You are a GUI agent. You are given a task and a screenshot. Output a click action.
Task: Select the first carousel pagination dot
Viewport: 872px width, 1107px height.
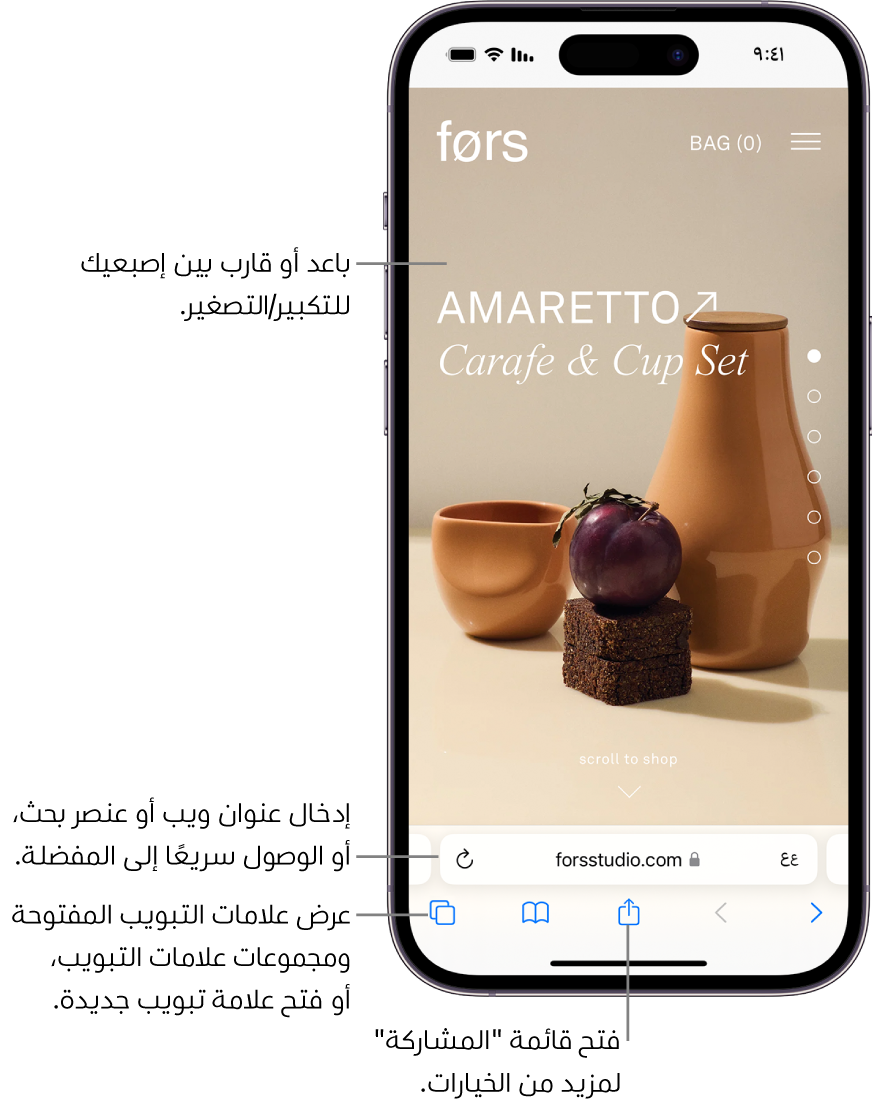coord(813,355)
